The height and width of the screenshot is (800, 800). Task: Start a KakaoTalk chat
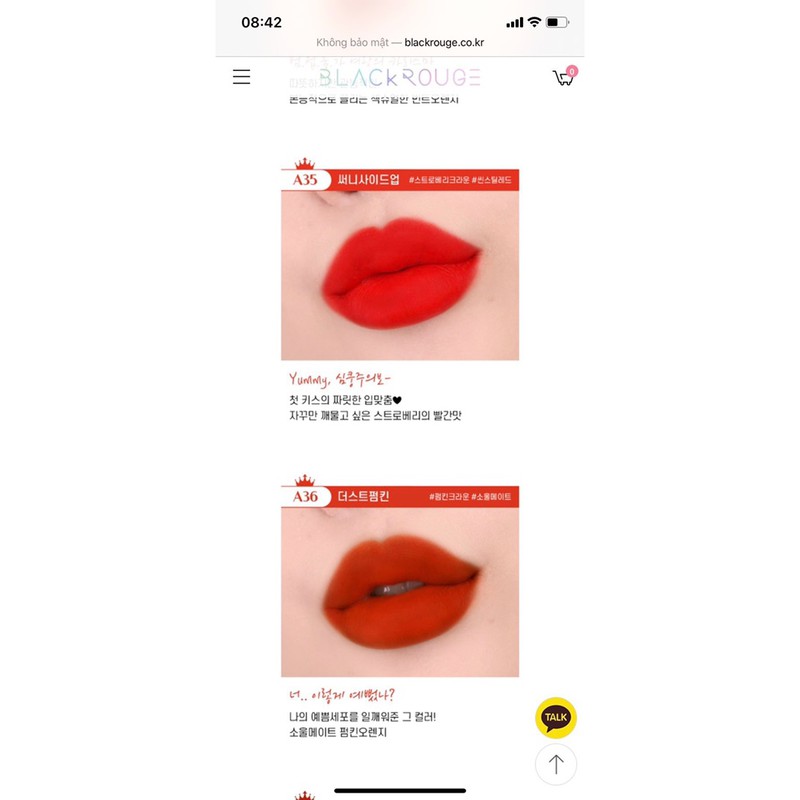556,718
